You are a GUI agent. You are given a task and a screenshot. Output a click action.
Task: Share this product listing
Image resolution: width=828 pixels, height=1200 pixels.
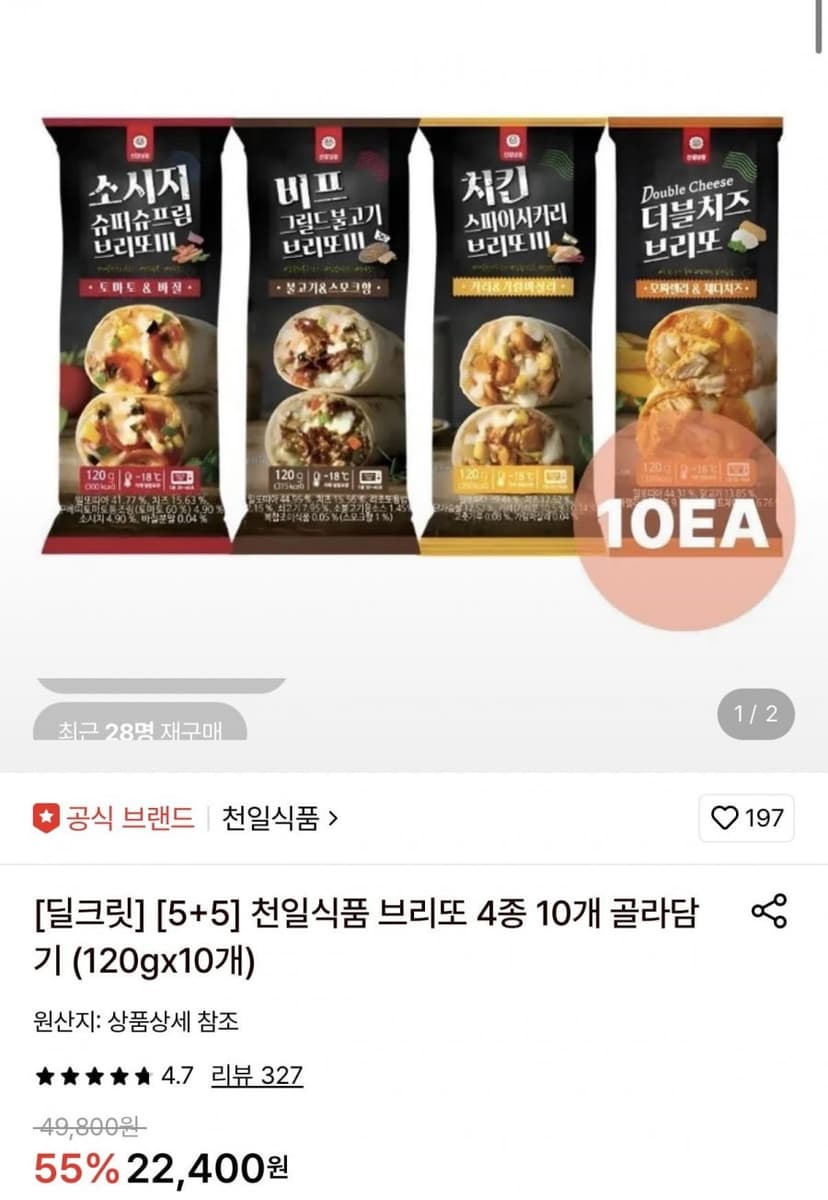click(769, 912)
